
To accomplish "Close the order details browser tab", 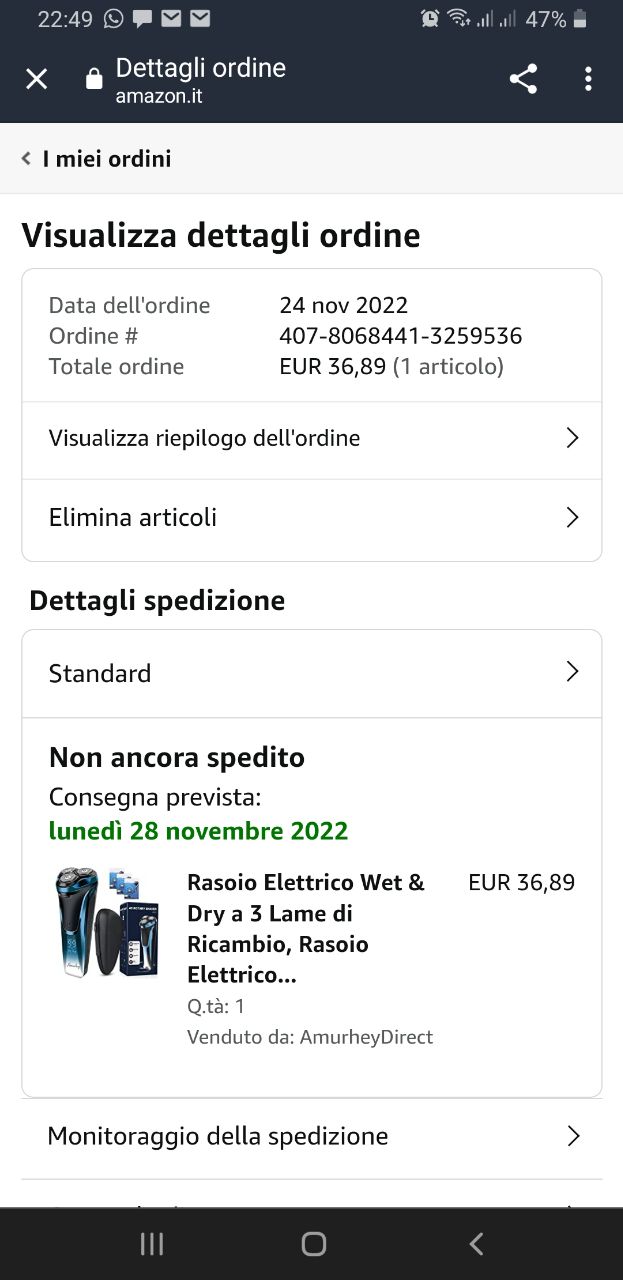I will 36,79.
